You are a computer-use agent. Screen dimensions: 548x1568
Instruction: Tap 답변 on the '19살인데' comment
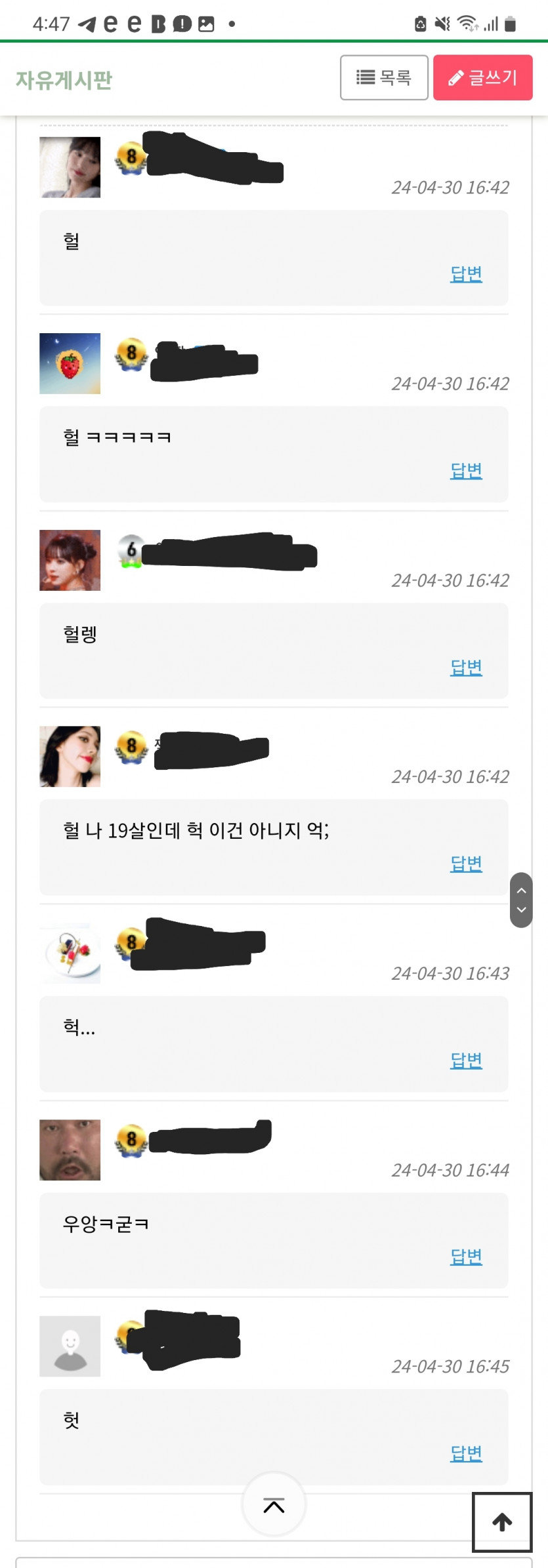[x=466, y=863]
